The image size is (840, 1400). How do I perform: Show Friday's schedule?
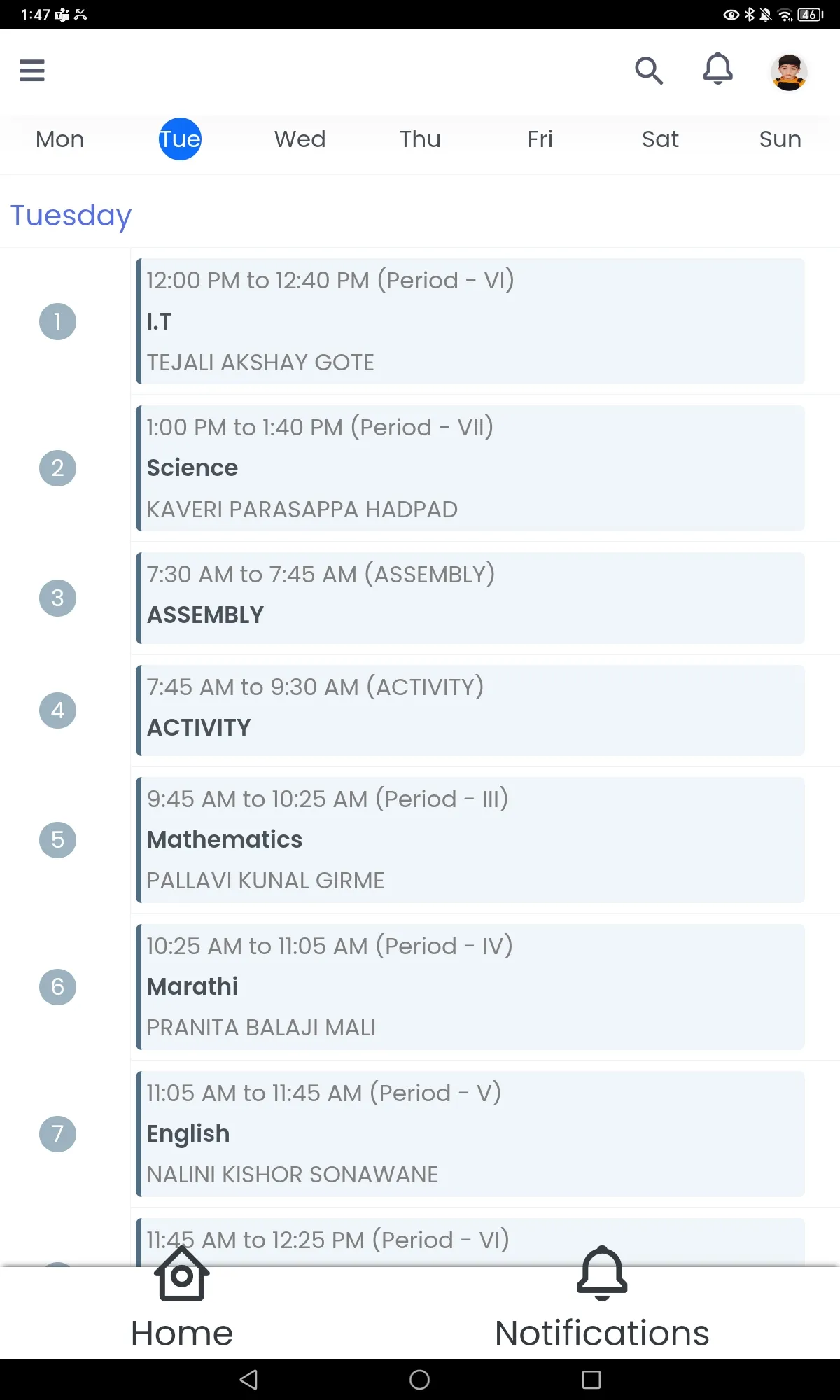[x=540, y=139]
